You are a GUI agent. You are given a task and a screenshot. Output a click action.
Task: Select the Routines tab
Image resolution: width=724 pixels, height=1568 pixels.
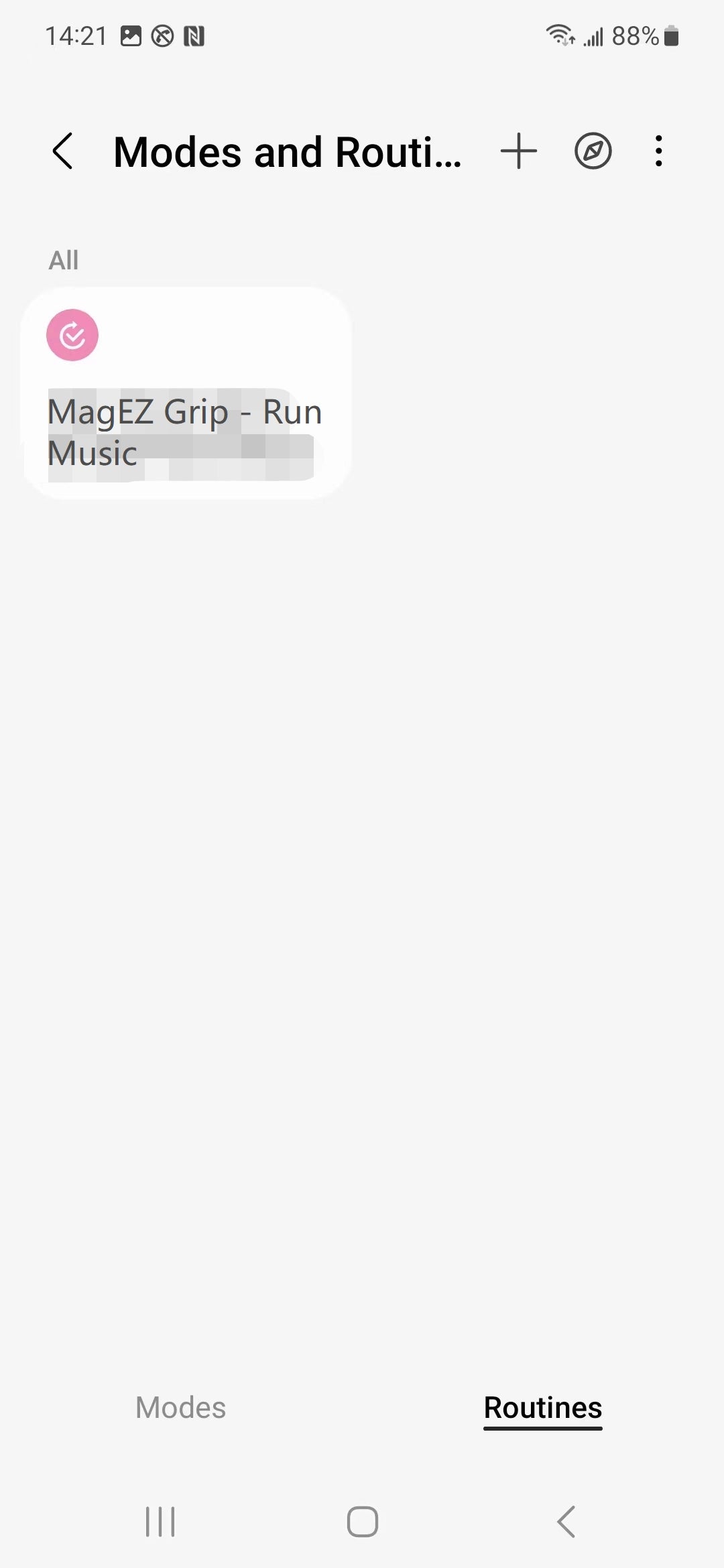[x=542, y=1408]
